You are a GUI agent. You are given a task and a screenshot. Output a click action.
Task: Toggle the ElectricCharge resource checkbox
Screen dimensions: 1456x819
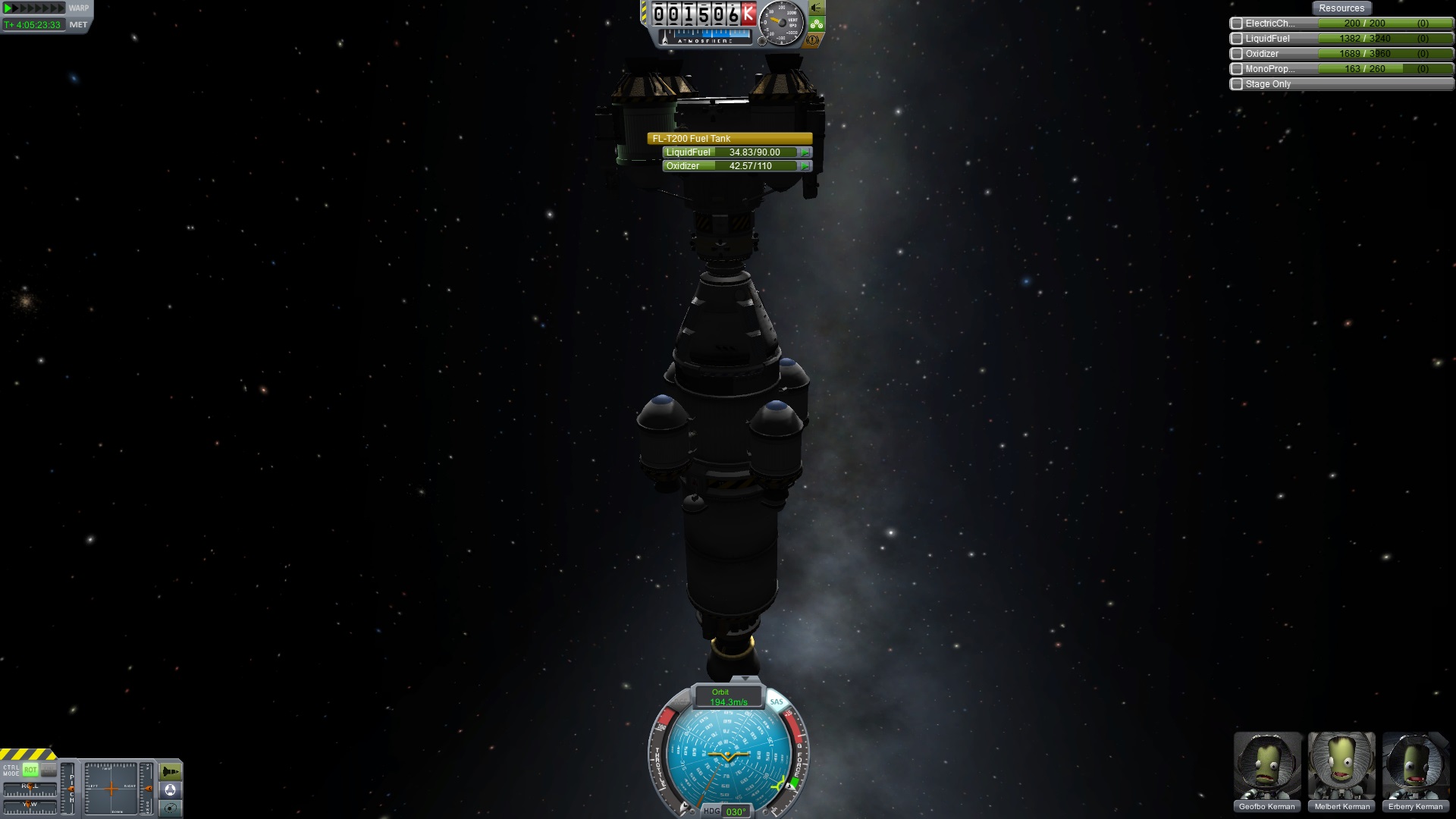coord(1237,24)
